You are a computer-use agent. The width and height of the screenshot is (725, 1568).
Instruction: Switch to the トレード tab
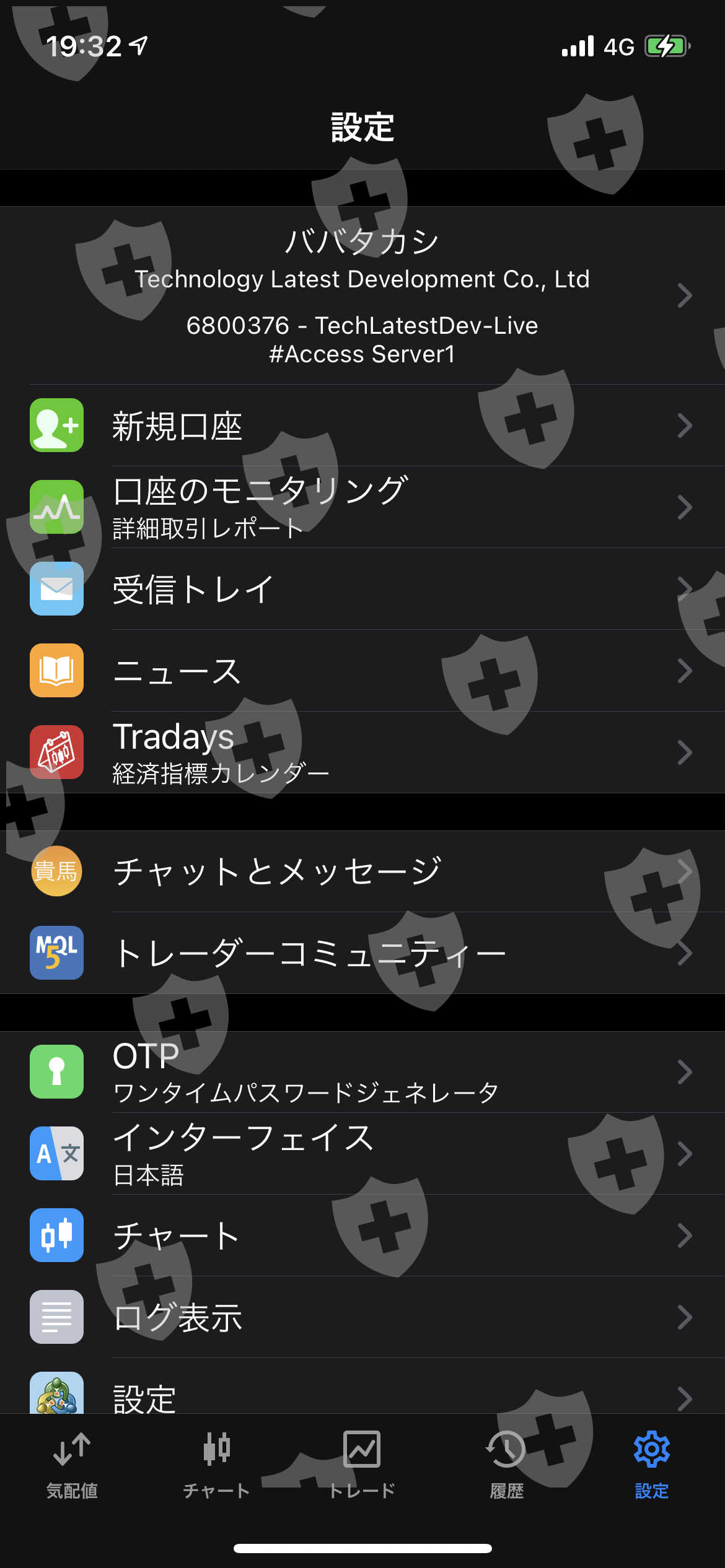(362, 1465)
